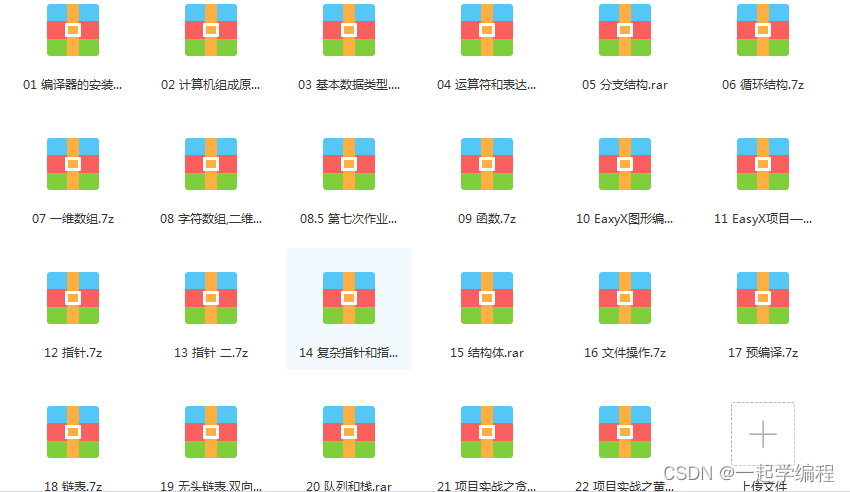Open 07 一维数组.7z file
Viewport: 850px width, 492px height.
pos(73,164)
